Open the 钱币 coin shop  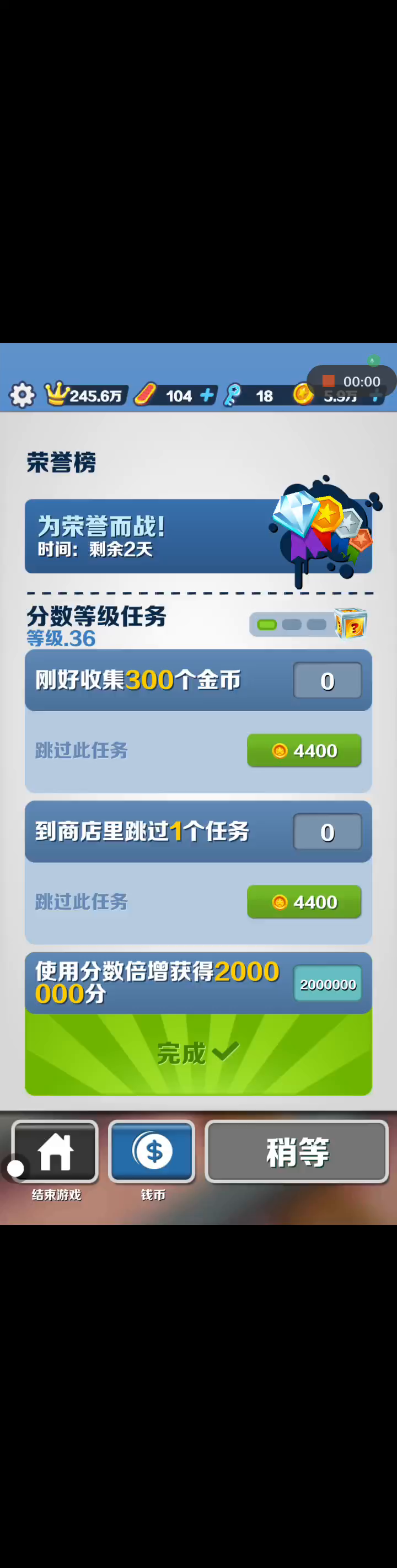click(152, 1151)
